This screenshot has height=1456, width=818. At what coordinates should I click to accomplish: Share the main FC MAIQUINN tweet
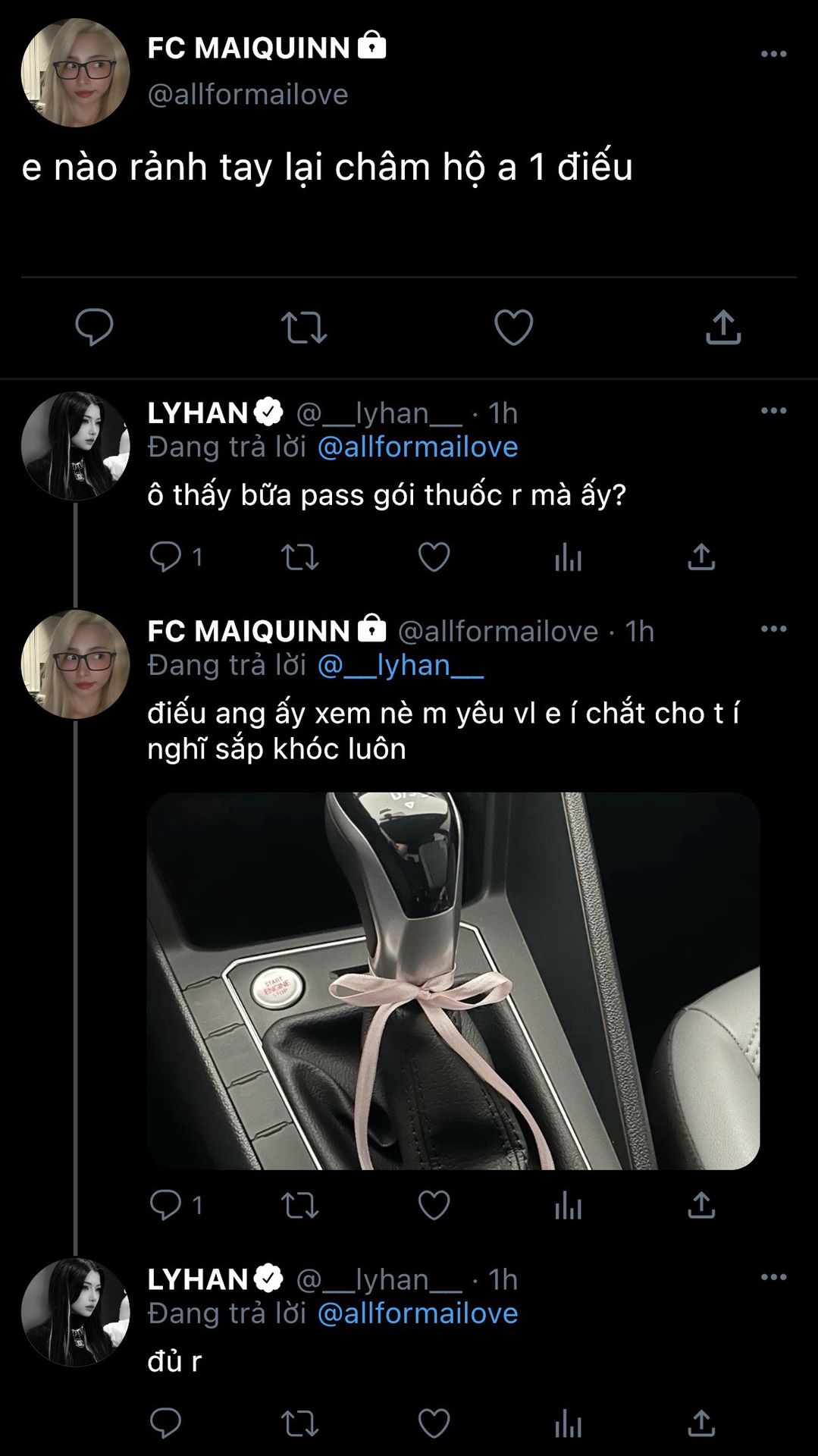pos(722,328)
